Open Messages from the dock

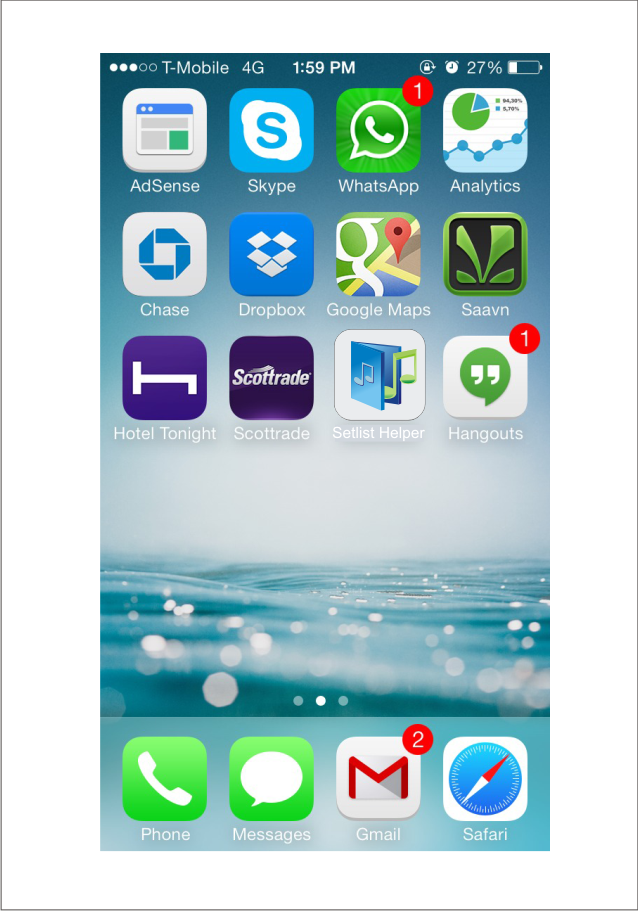pyautogui.click(x=271, y=779)
